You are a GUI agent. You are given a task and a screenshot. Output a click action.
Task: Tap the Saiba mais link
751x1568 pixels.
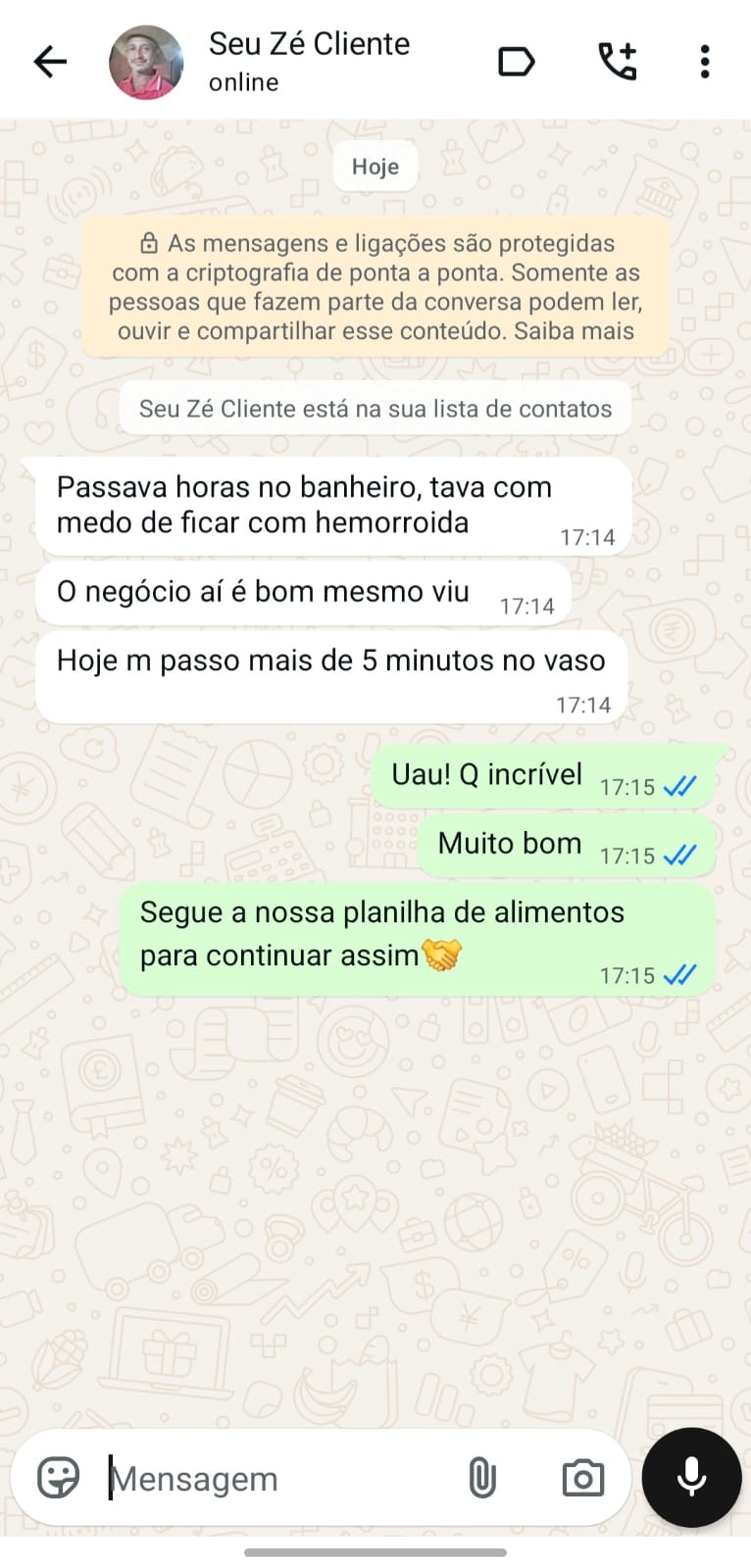575,331
